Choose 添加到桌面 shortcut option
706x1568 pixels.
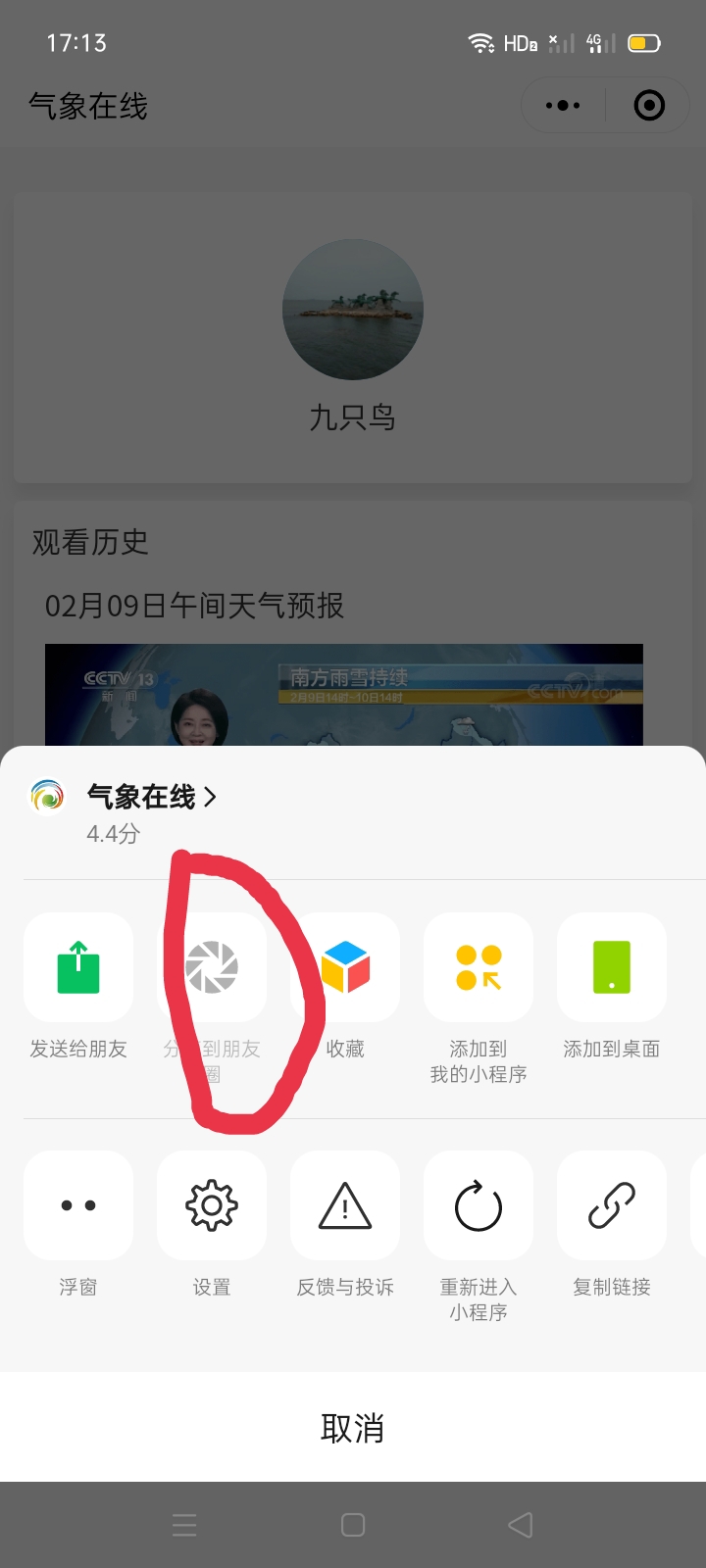(612, 968)
